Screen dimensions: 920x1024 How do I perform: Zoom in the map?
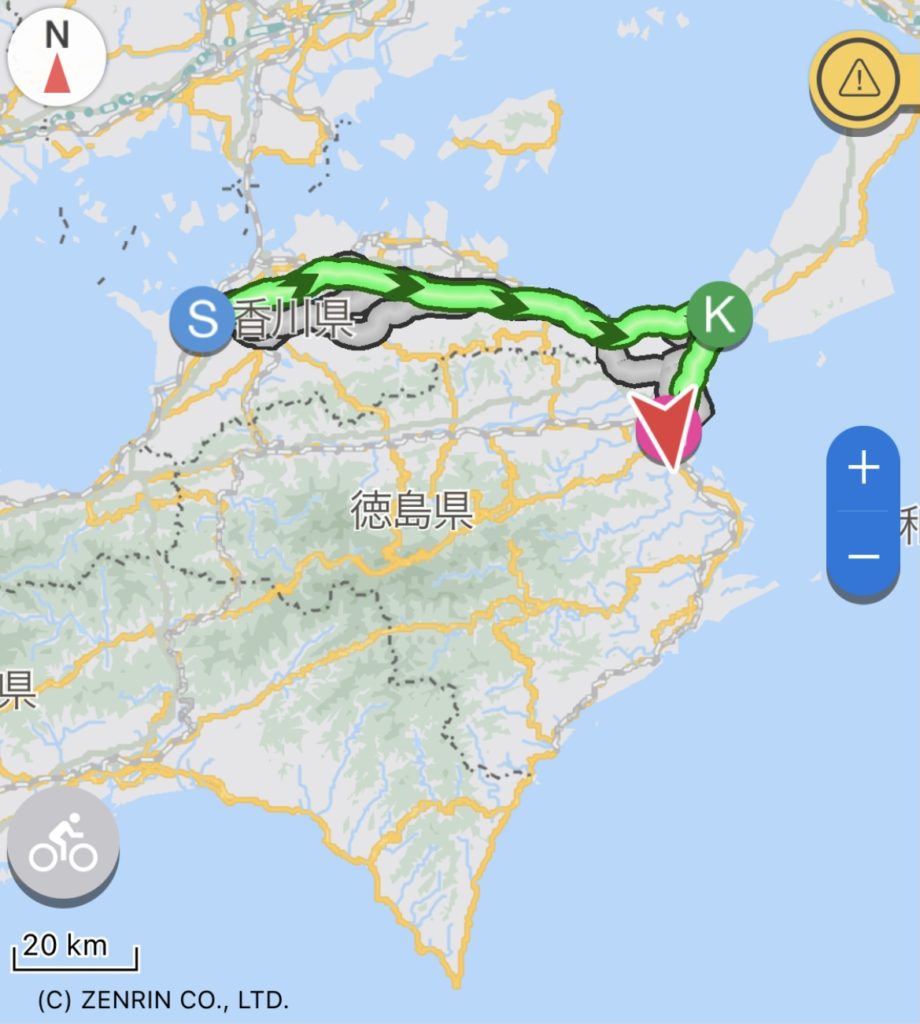863,469
